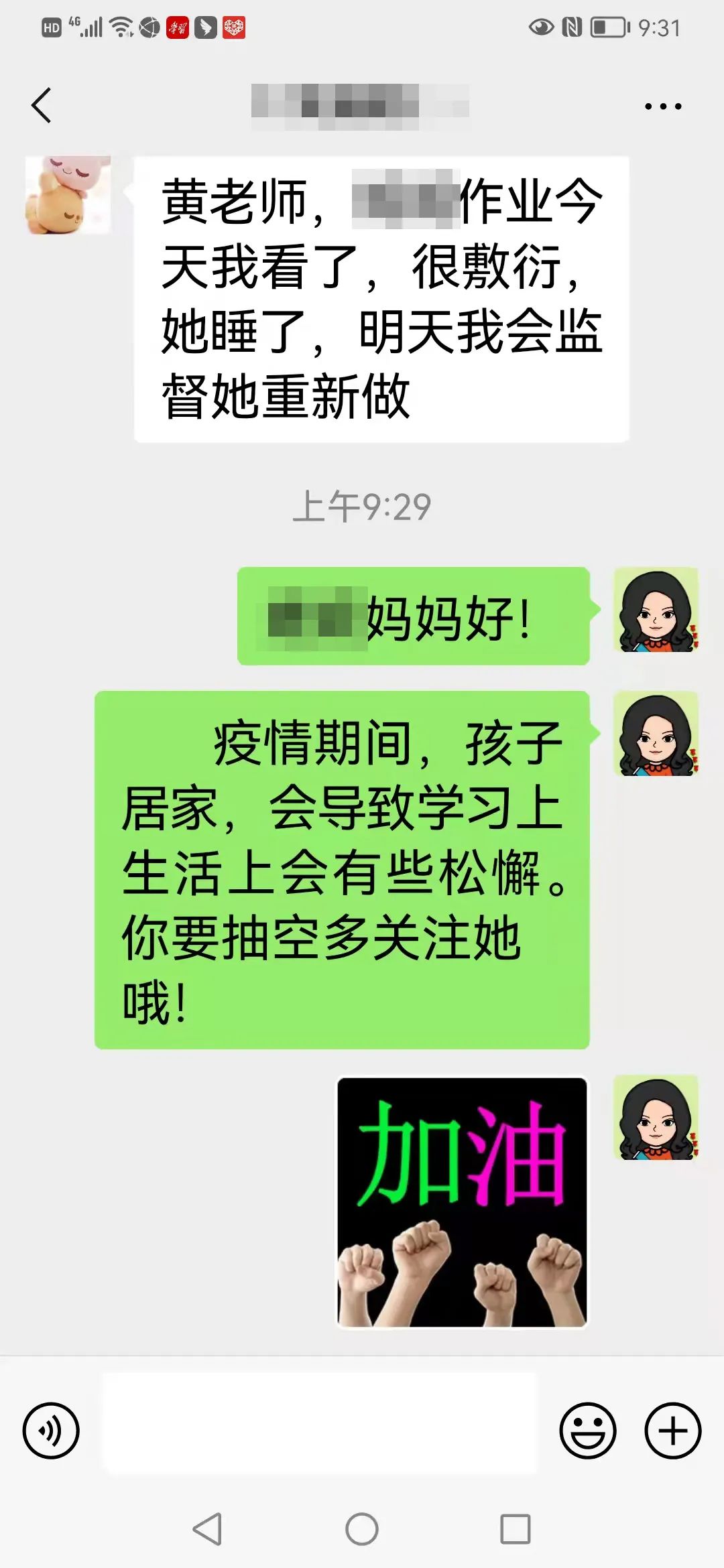Go back from this chat
This screenshot has width=724, height=1568.
42,106
